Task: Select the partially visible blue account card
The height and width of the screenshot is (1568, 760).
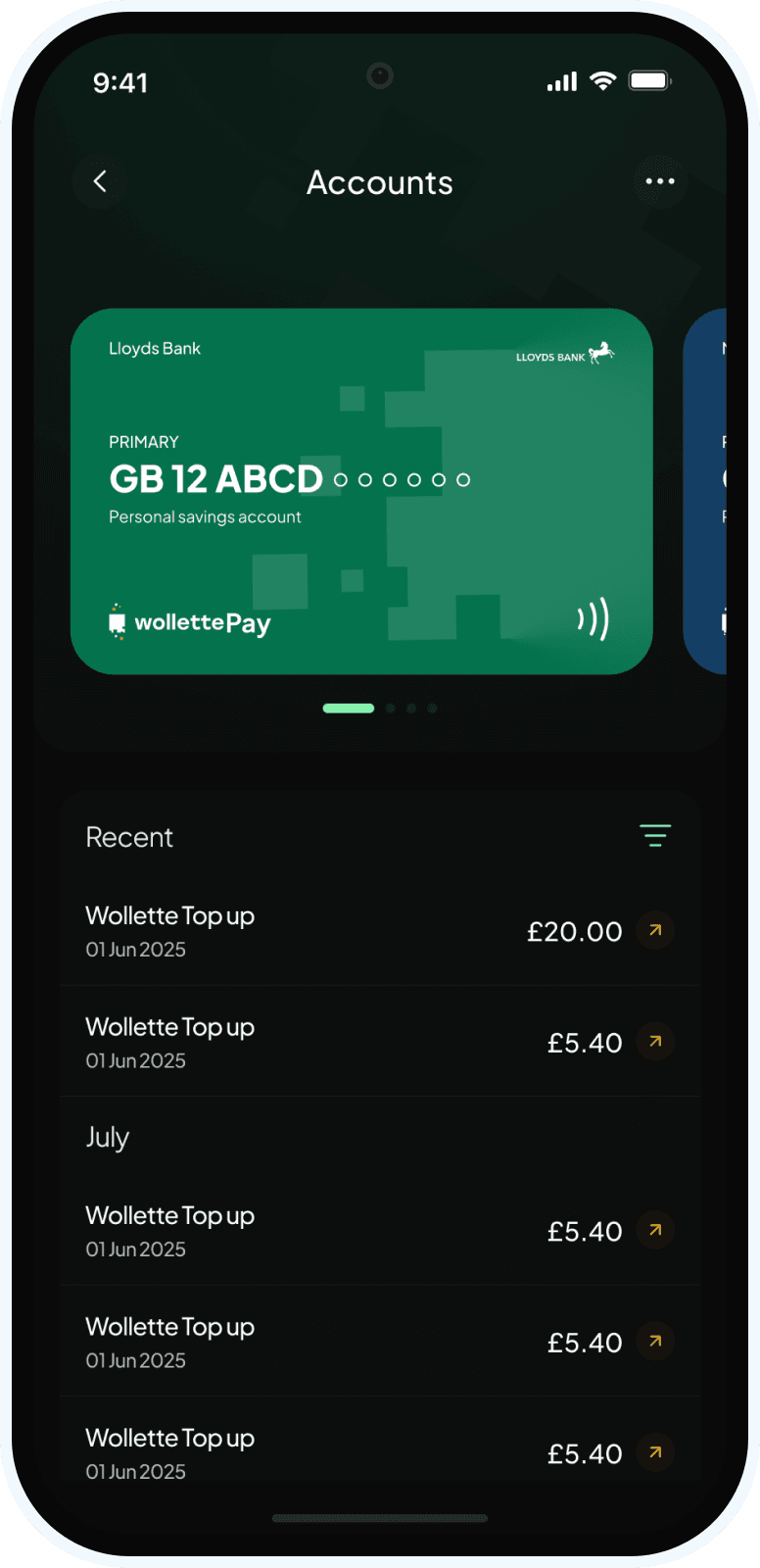Action: pos(707,491)
